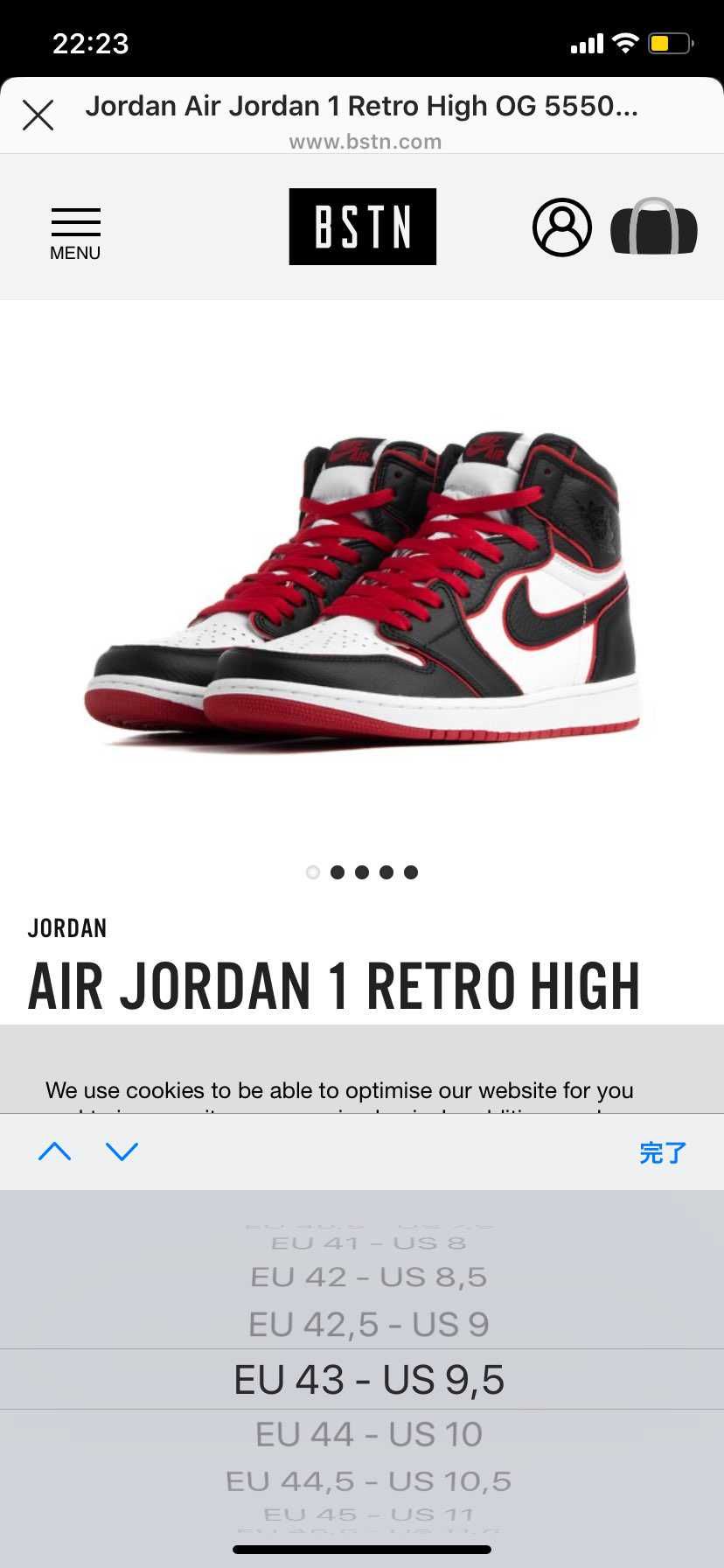724x1568 pixels.
Task: Jump to previous form field arrow
Action: [54, 1151]
